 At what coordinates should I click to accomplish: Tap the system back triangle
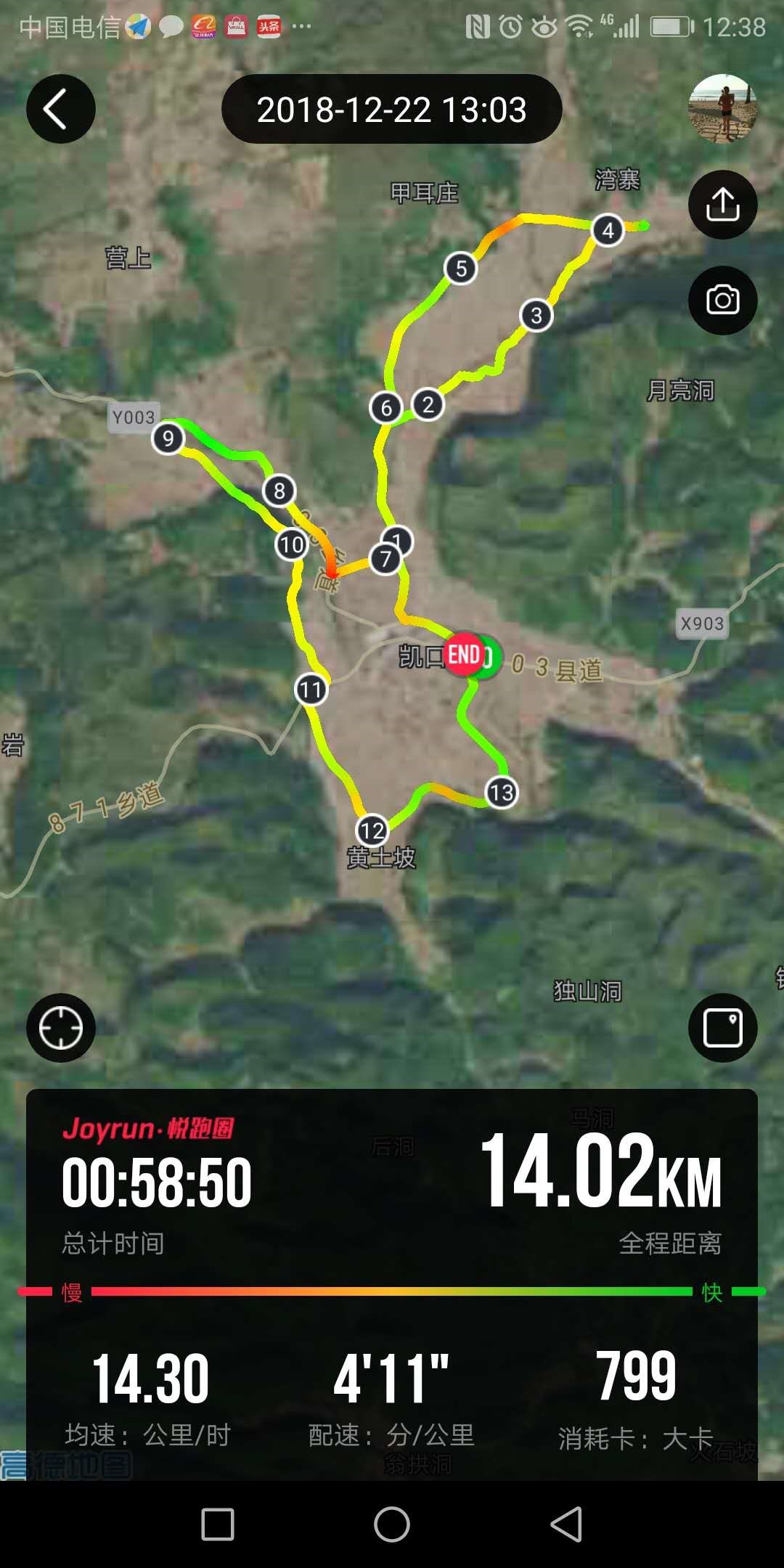coord(567,1524)
